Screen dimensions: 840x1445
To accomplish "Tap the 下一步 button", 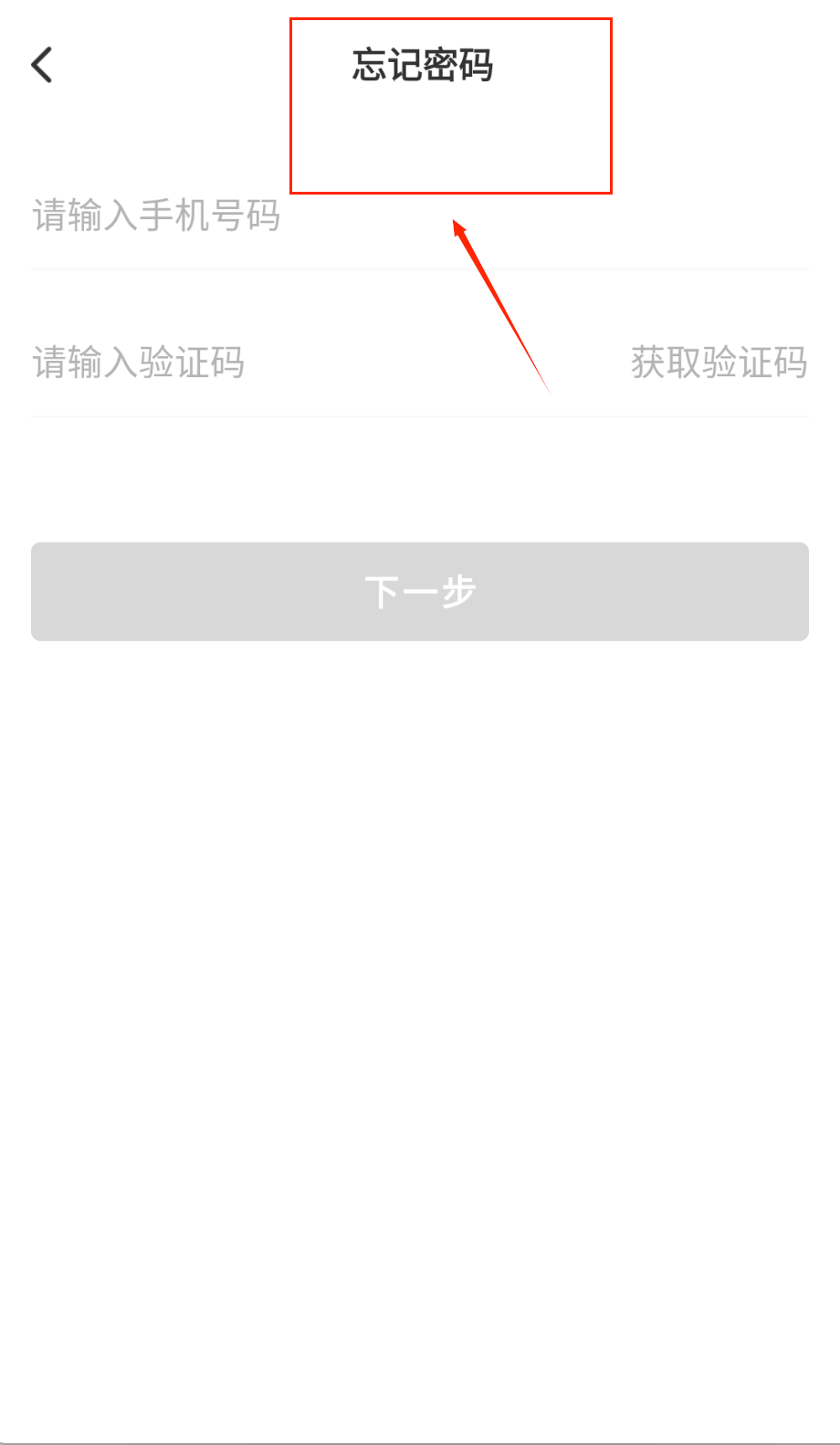I will click(420, 592).
